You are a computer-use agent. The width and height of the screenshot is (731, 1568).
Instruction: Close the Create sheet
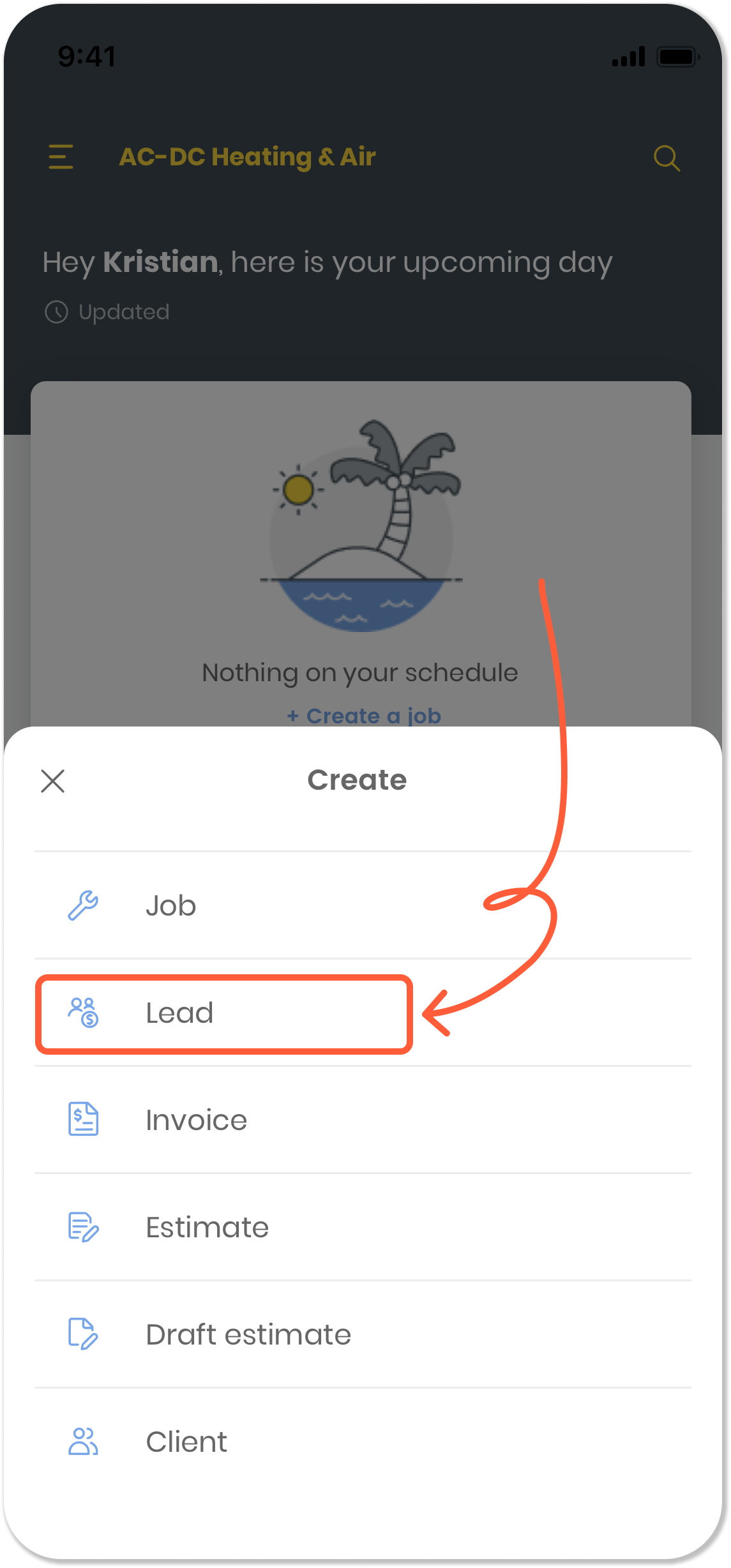53,780
